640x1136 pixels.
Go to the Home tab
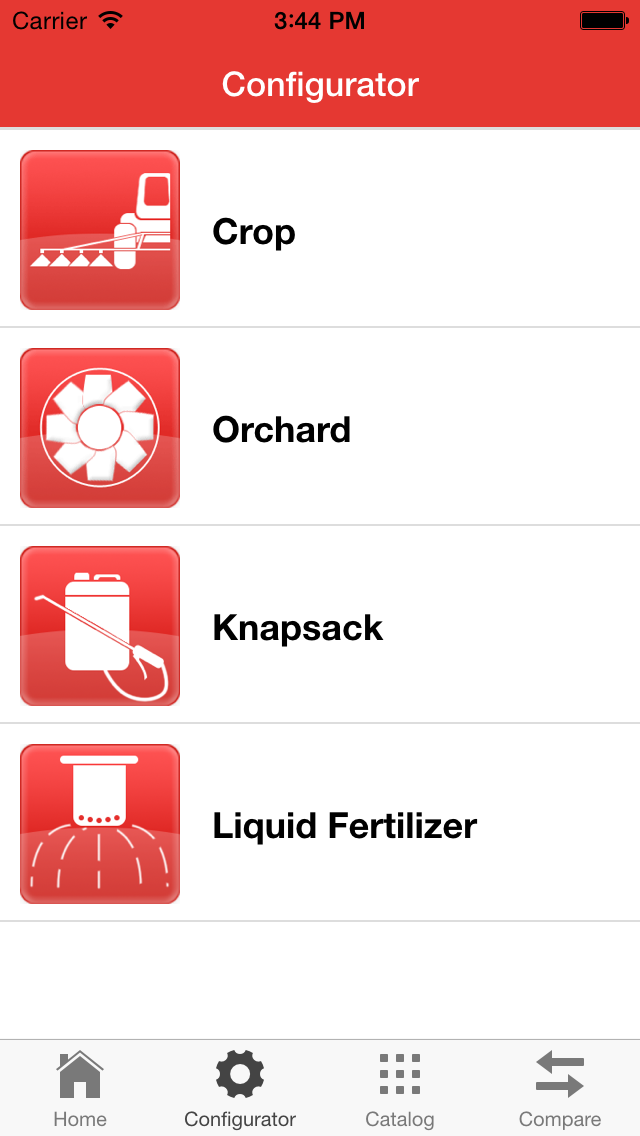tap(80, 1089)
